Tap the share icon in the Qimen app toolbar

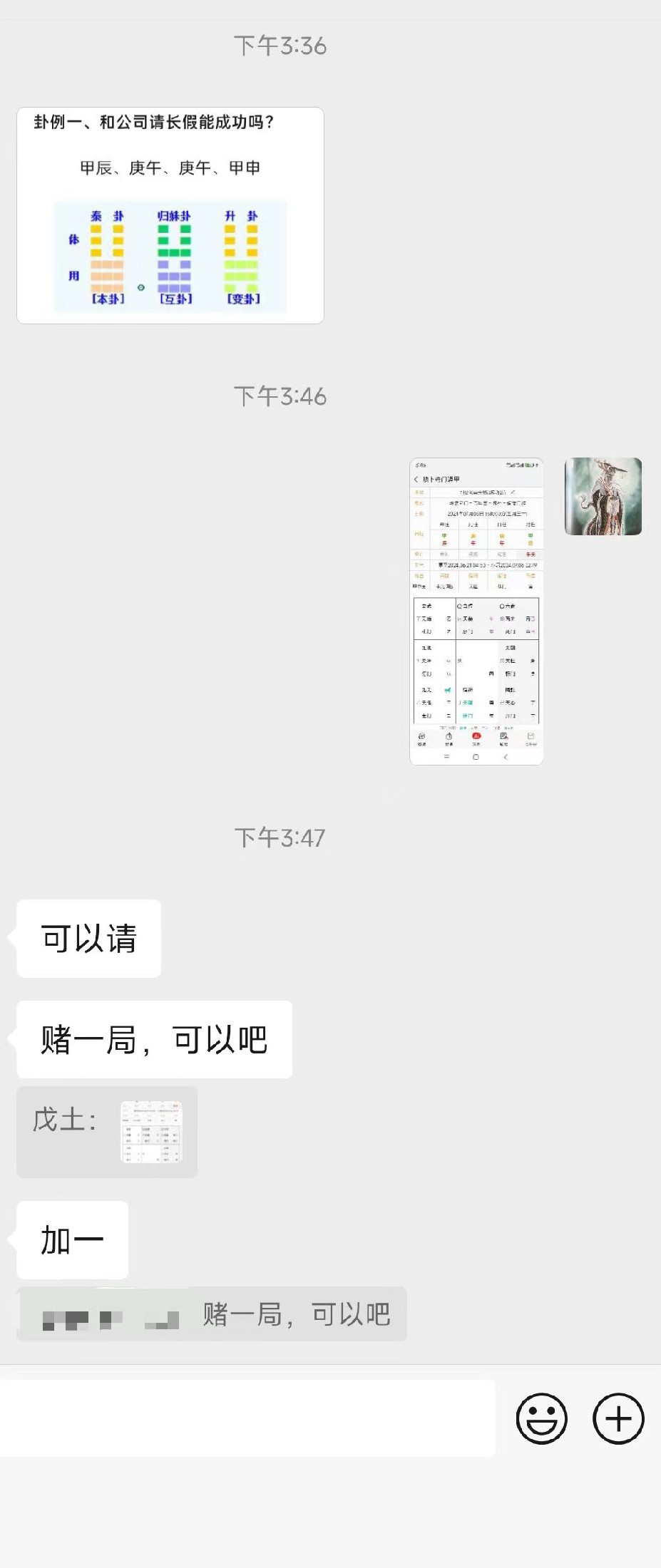[x=448, y=736]
